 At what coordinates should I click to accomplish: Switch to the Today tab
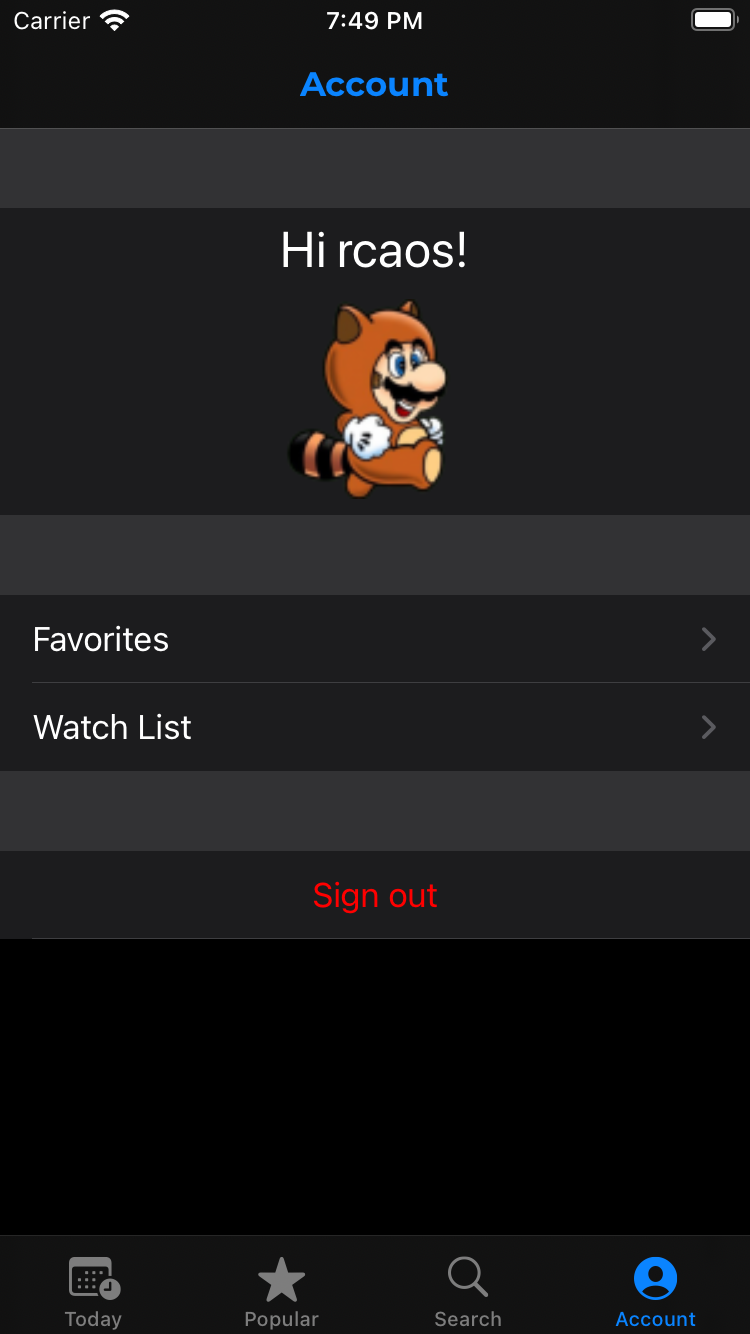pyautogui.click(x=94, y=1290)
